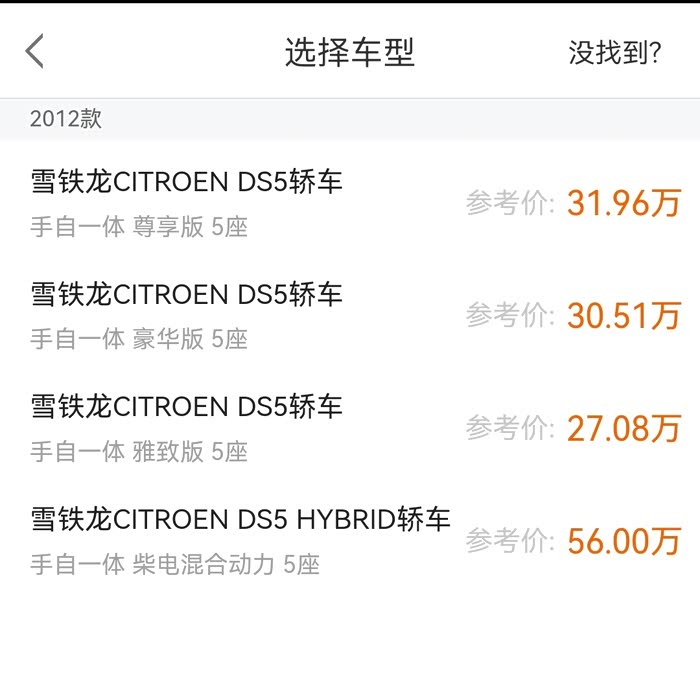This screenshot has width=700, height=700.
Task: Pick the DS5 雅致版 model at 27.08万
Action: [350, 428]
